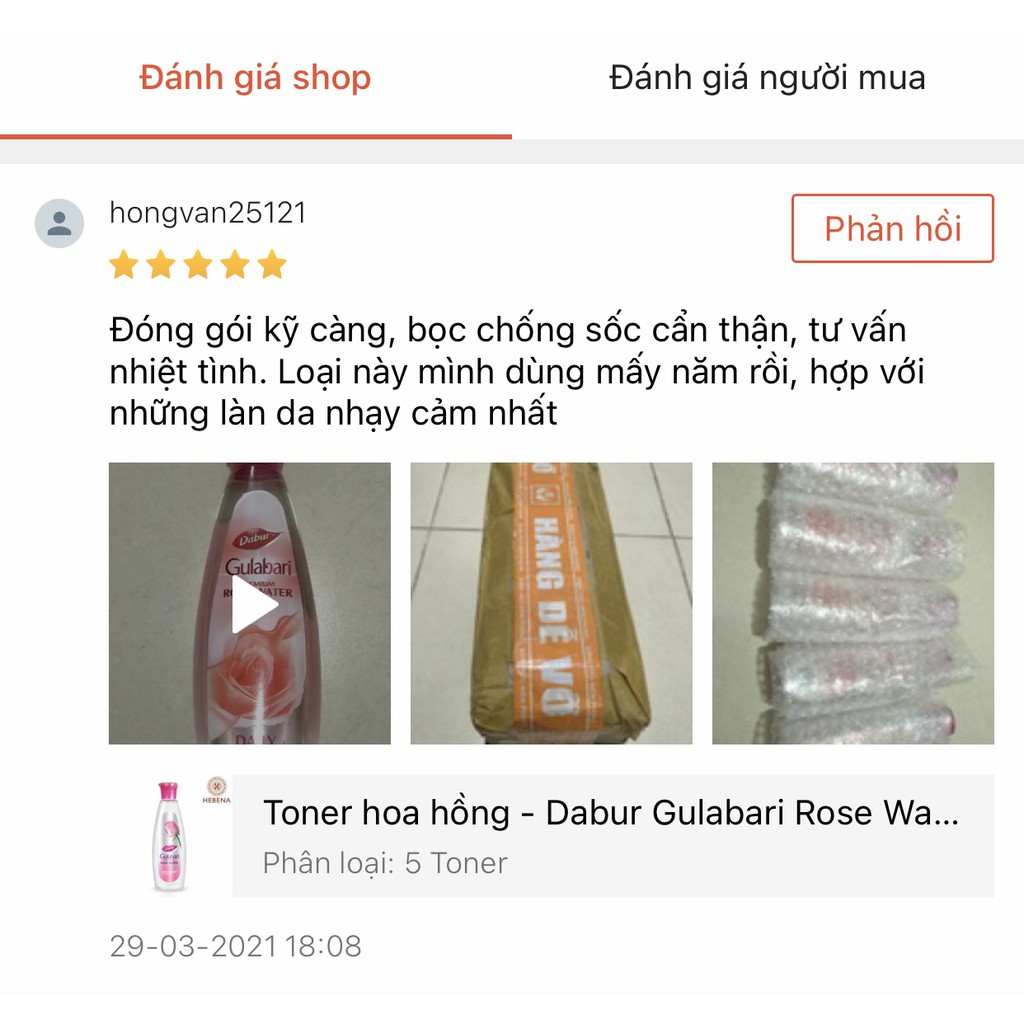The height and width of the screenshot is (1024, 1024).
Task: View the bubble-wrapped bottles photo
Action: pos(852,604)
